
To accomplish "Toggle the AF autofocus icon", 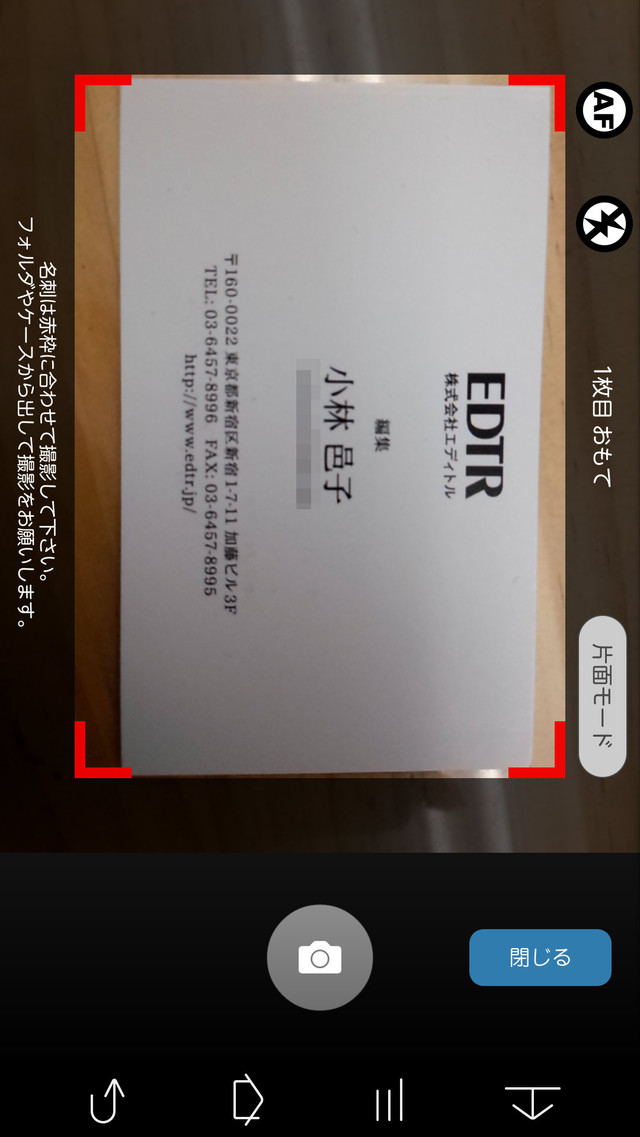I will 604,109.
